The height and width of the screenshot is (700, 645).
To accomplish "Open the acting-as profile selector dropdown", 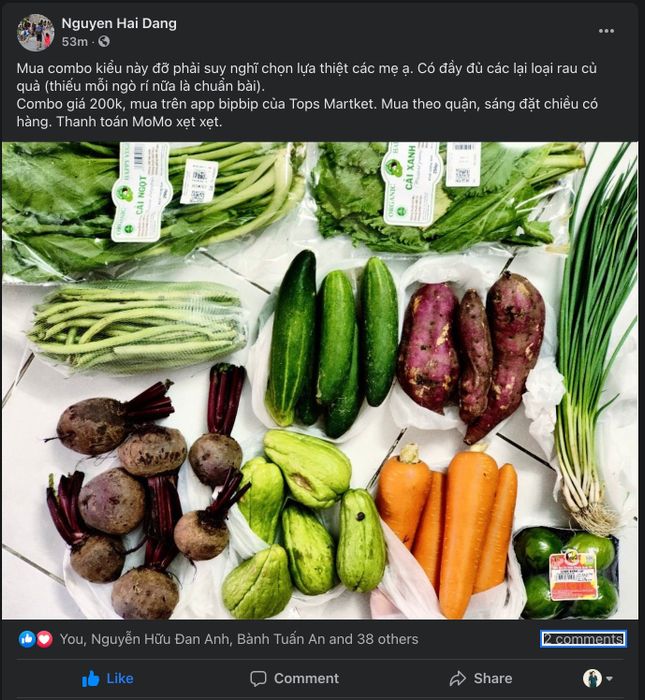I will (598, 678).
